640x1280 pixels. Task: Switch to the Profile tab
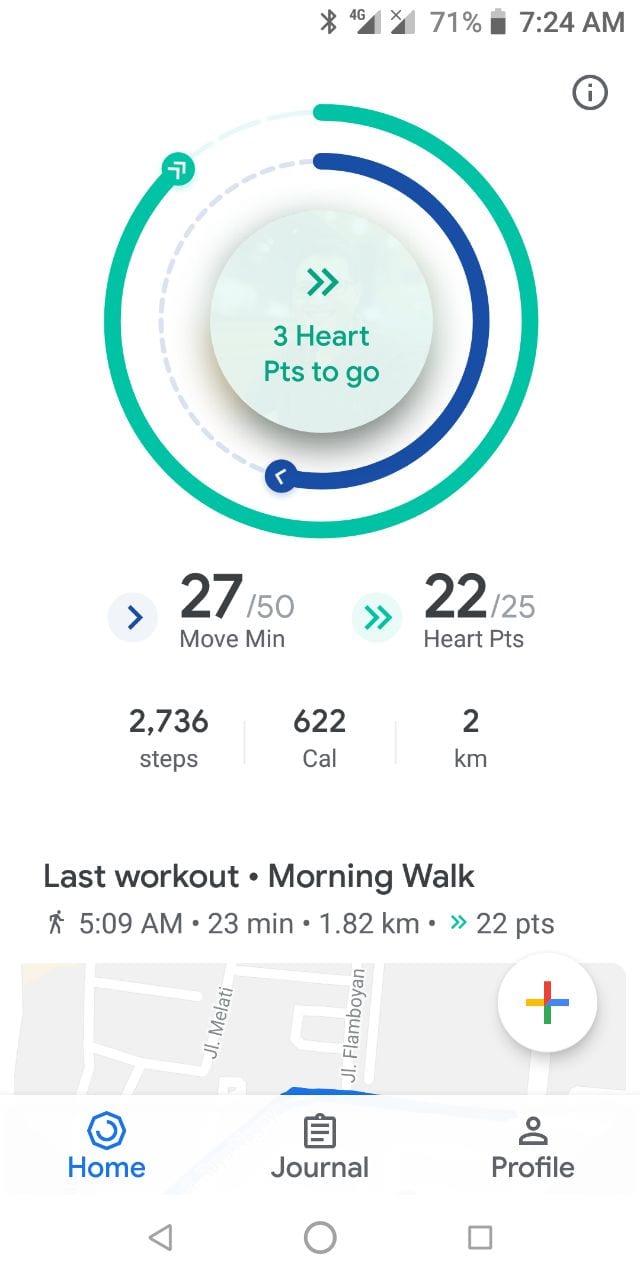pyautogui.click(x=532, y=1147)
